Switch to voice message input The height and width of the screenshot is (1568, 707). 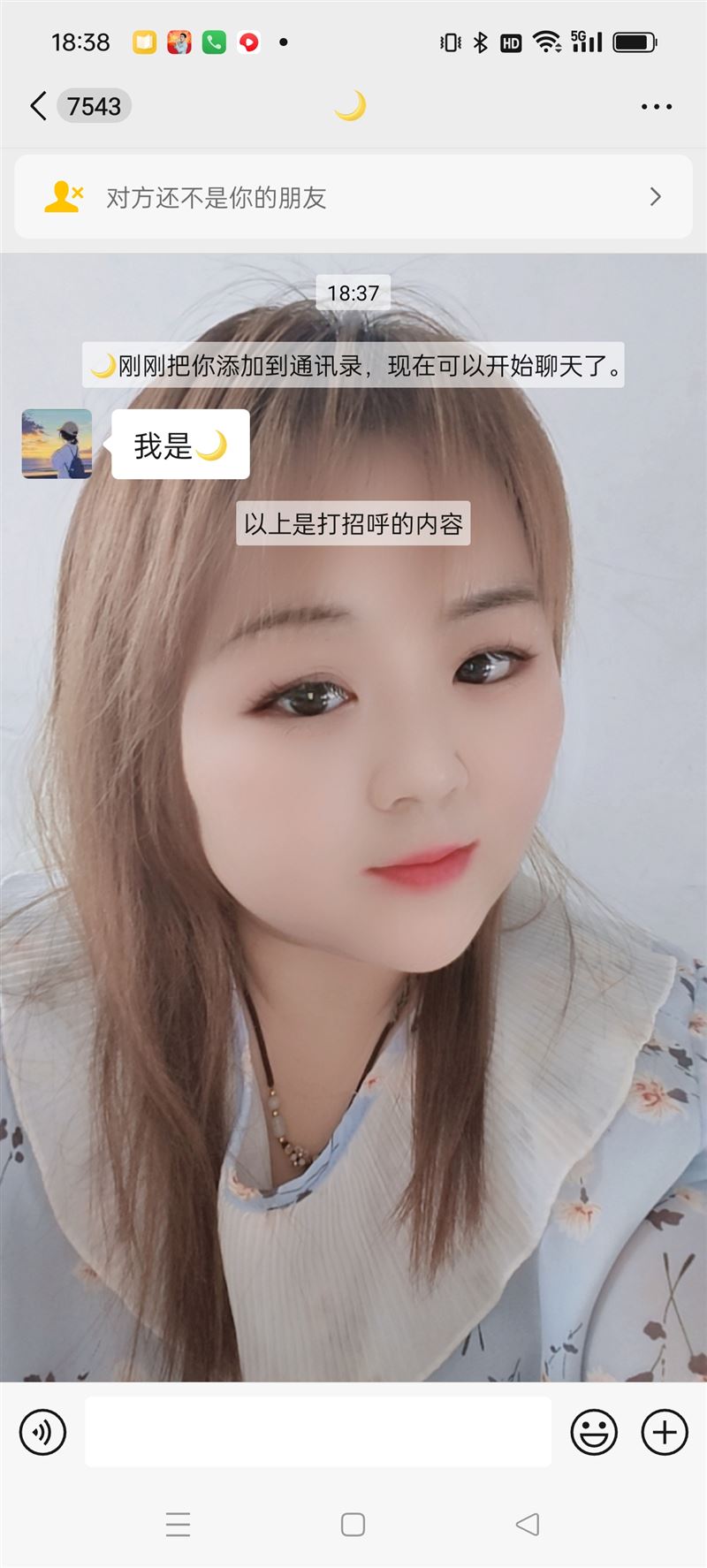tap(42, 1431)
